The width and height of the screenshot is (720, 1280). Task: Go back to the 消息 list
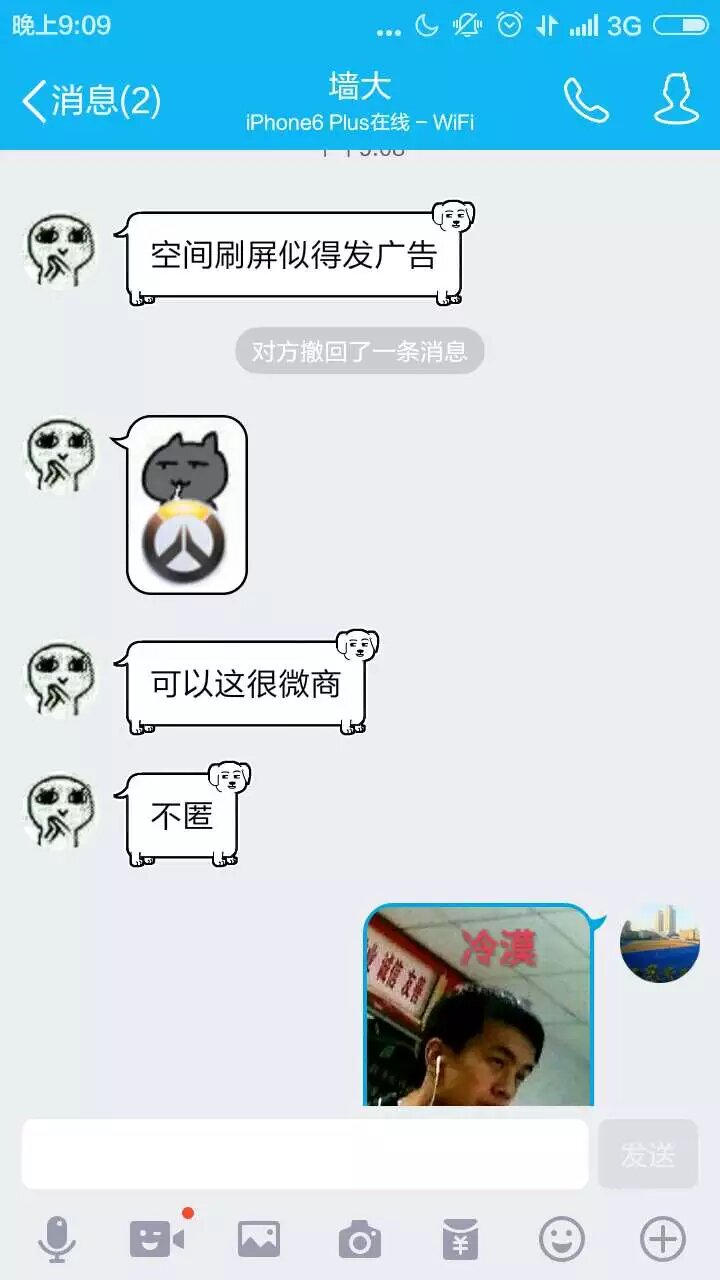coord(90,101)
